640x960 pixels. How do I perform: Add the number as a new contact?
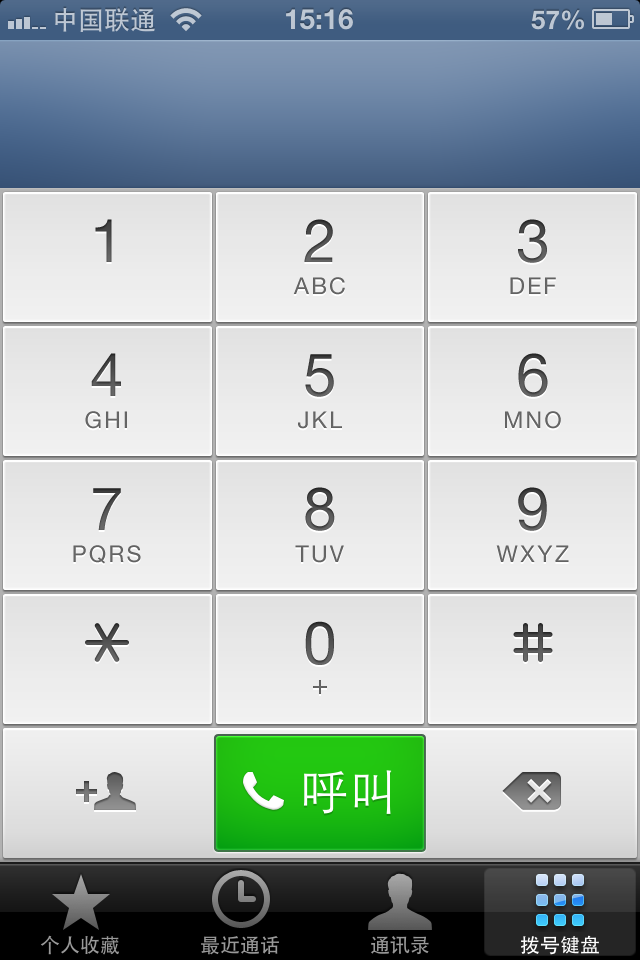107,793
